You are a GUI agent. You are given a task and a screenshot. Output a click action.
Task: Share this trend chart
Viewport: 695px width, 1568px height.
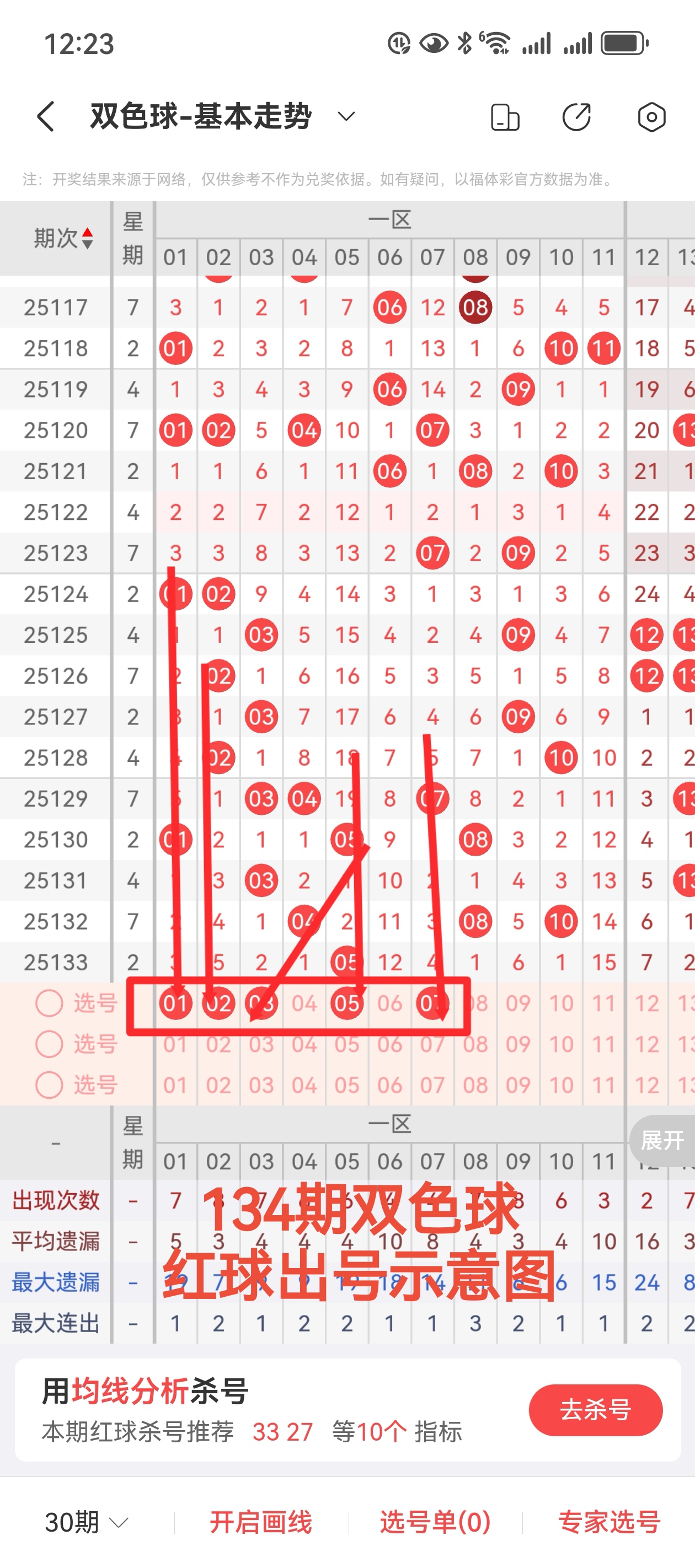click(x=576, y=117)
